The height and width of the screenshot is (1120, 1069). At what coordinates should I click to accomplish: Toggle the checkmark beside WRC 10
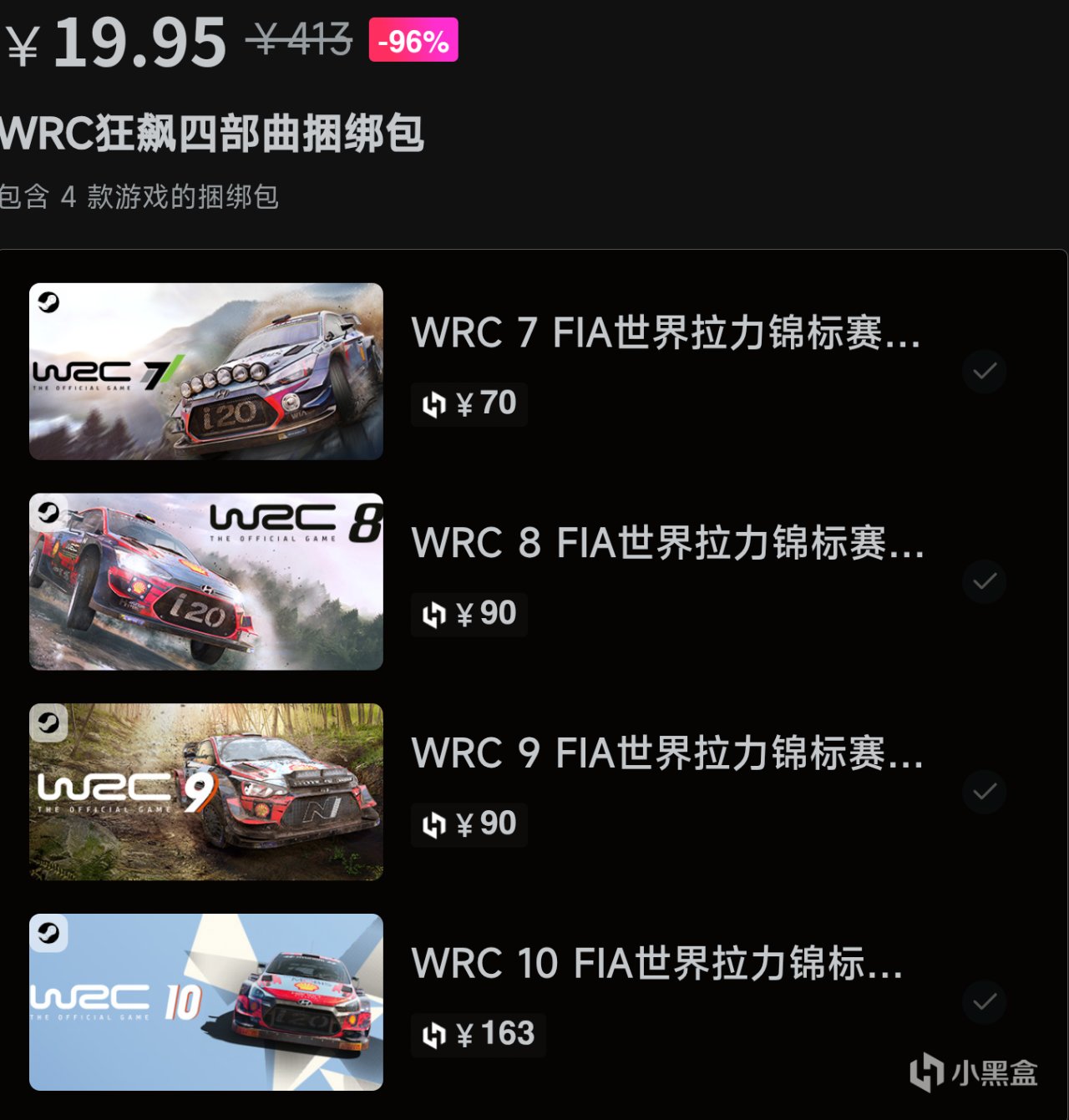coord(984,1001)
